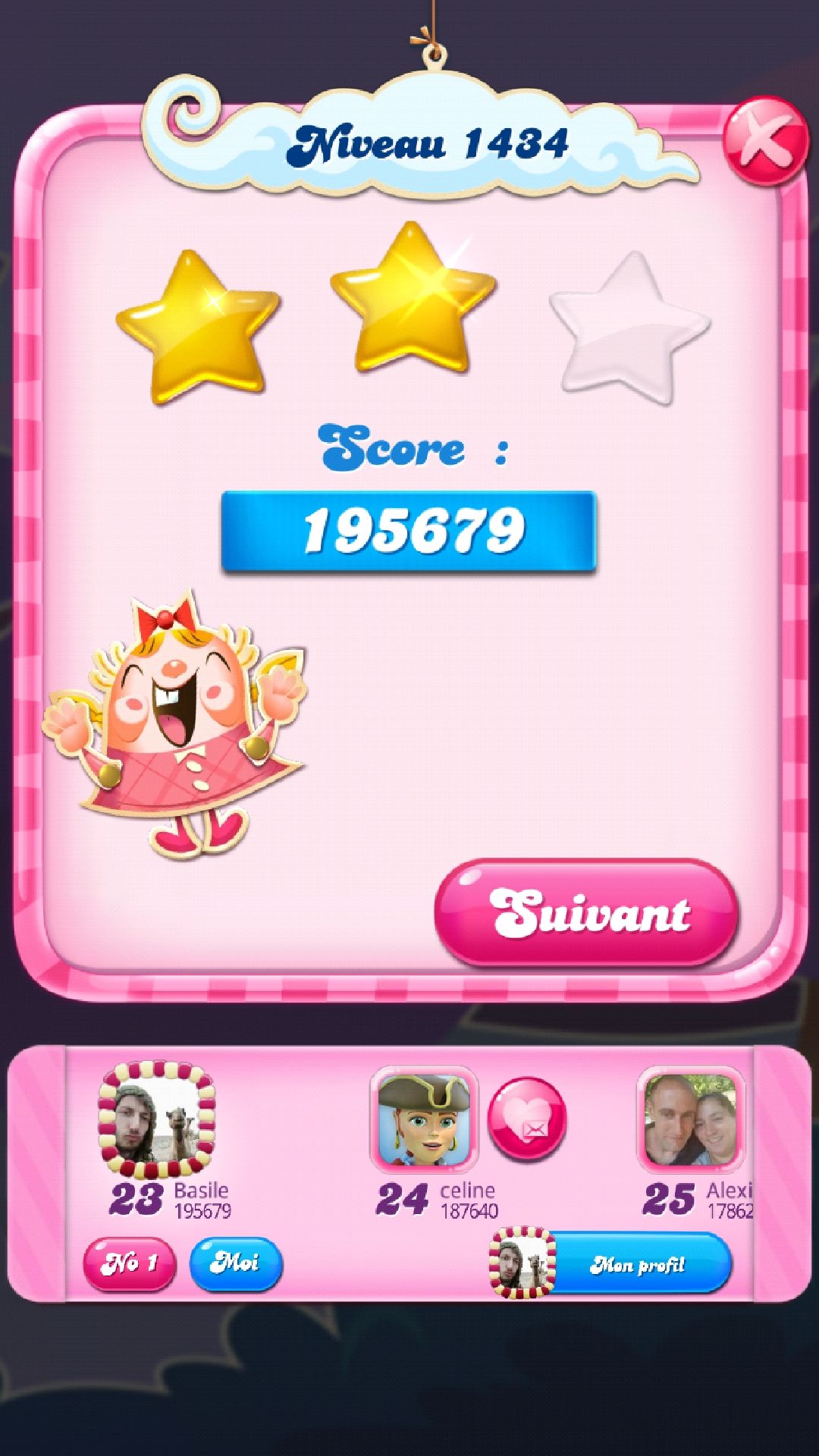Open Alexi's leaderboard avatar
The image size is (819, 1456).
pos(690,1120)
